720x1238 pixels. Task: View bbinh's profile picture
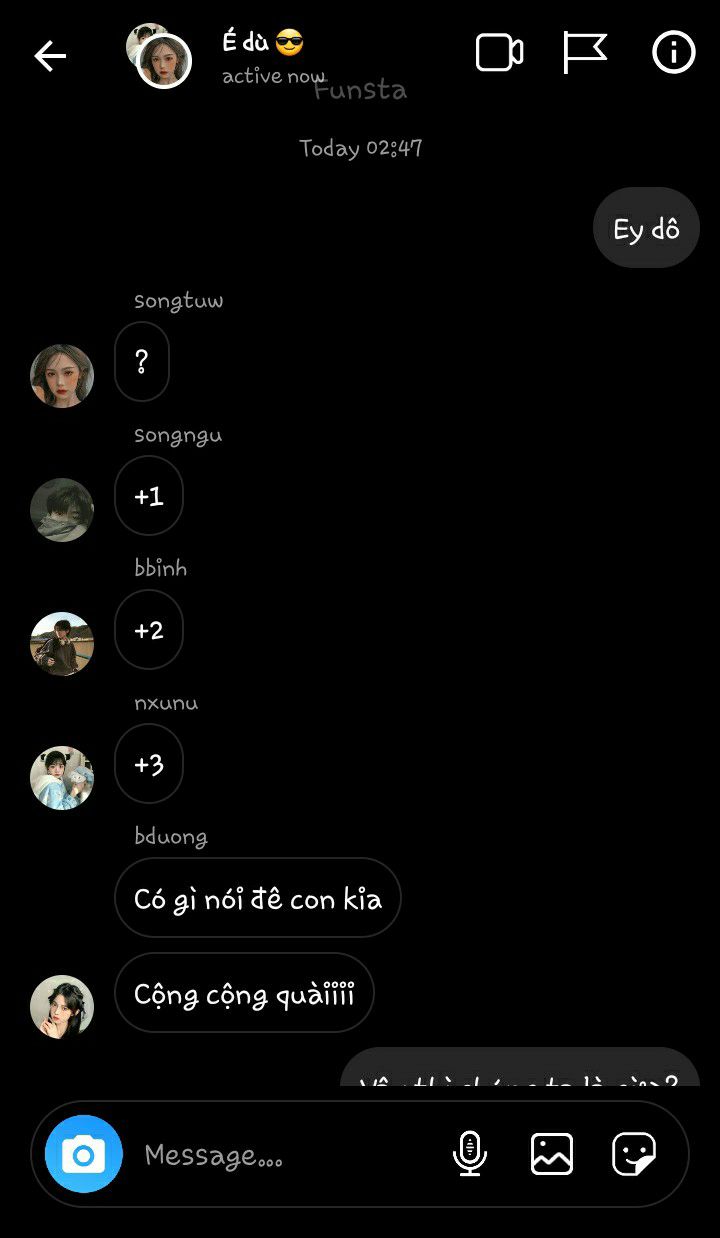(62, 644)
